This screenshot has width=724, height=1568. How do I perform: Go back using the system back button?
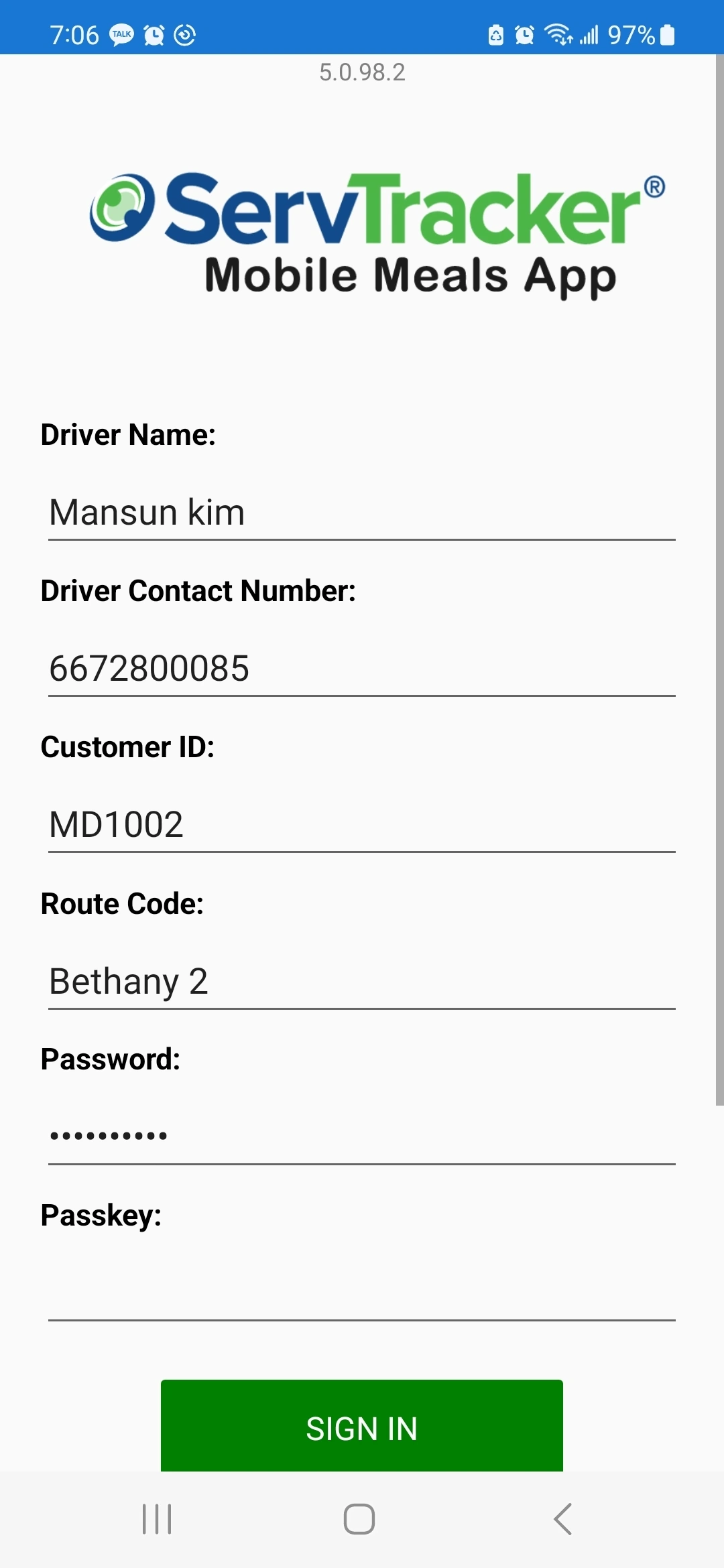562,1519
